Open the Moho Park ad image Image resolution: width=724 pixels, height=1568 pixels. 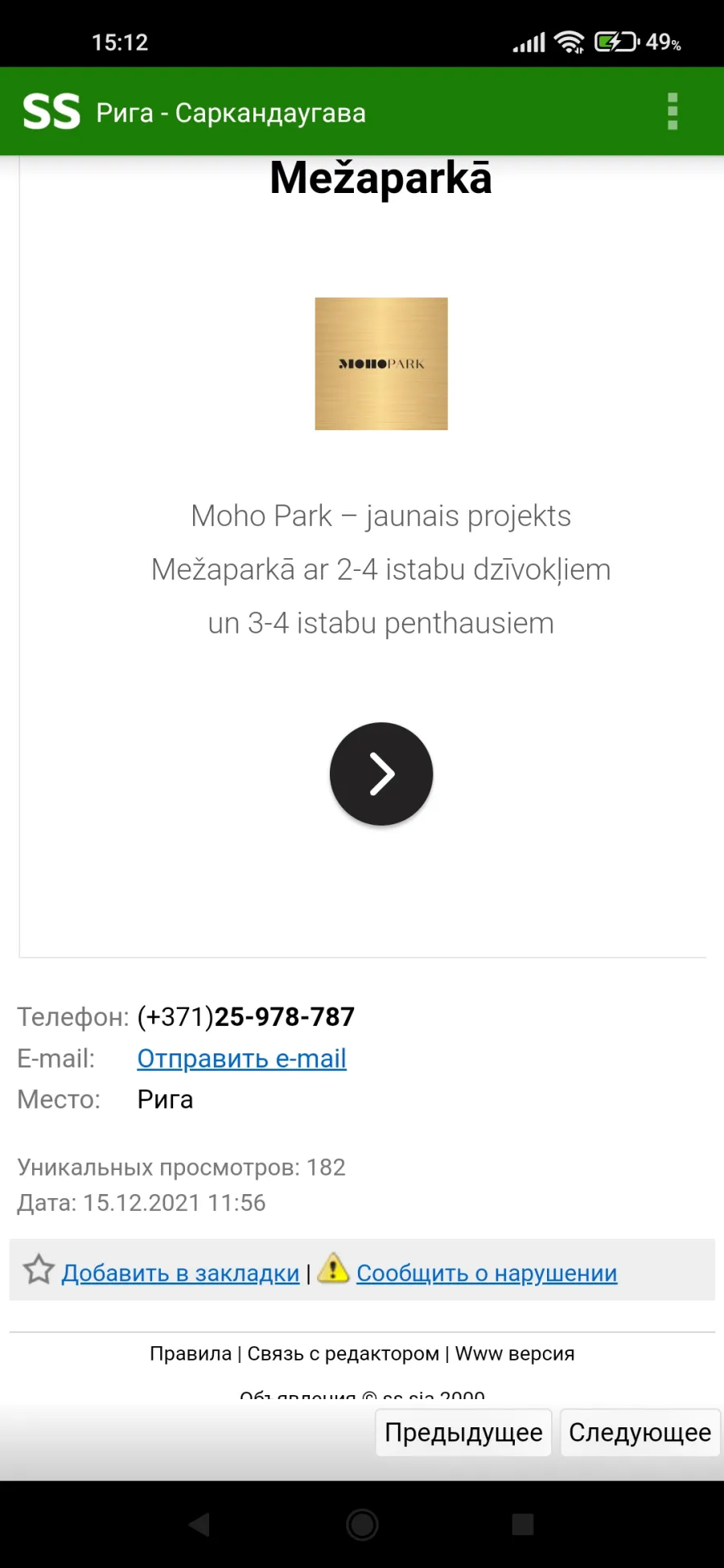point(381,363)
